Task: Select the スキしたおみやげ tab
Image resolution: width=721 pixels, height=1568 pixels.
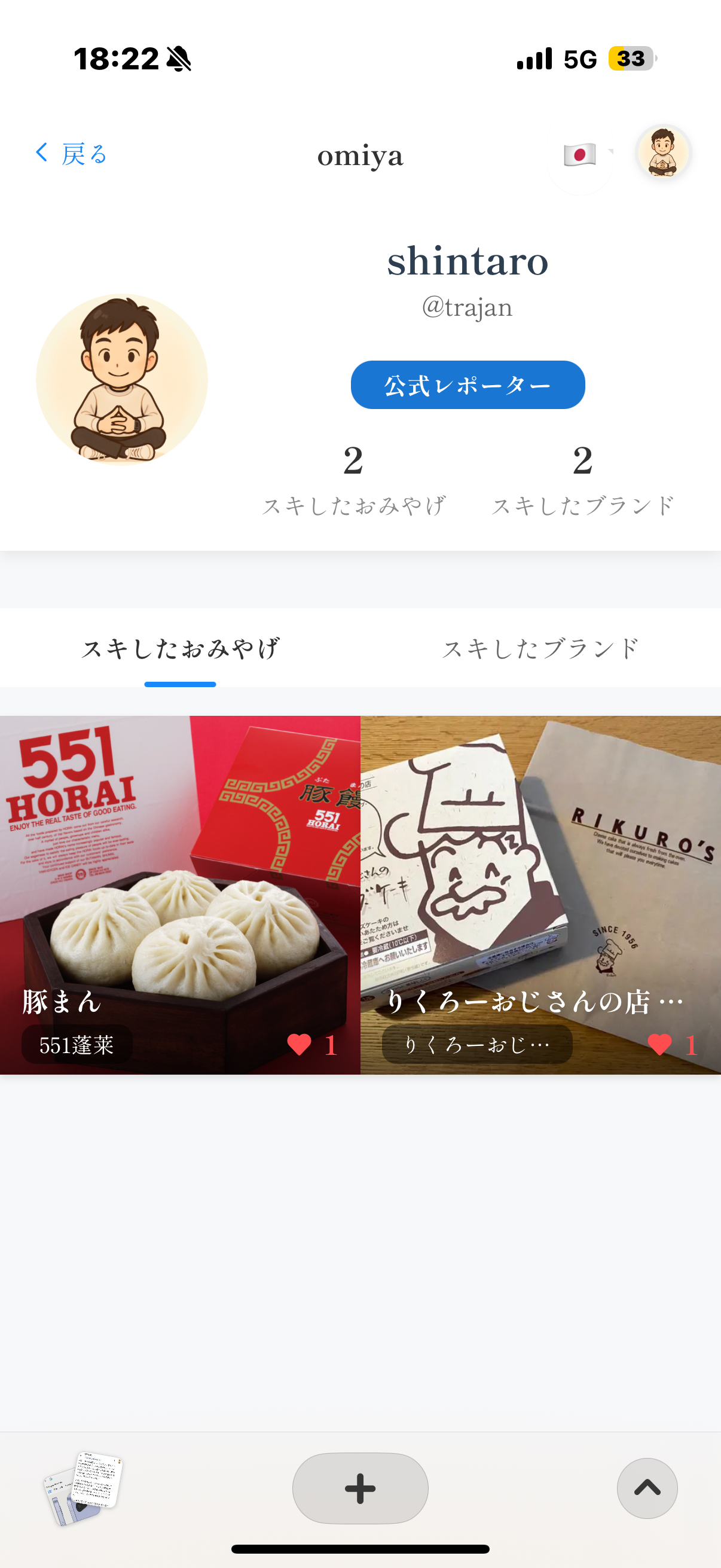Action: [x=180, y=648]
